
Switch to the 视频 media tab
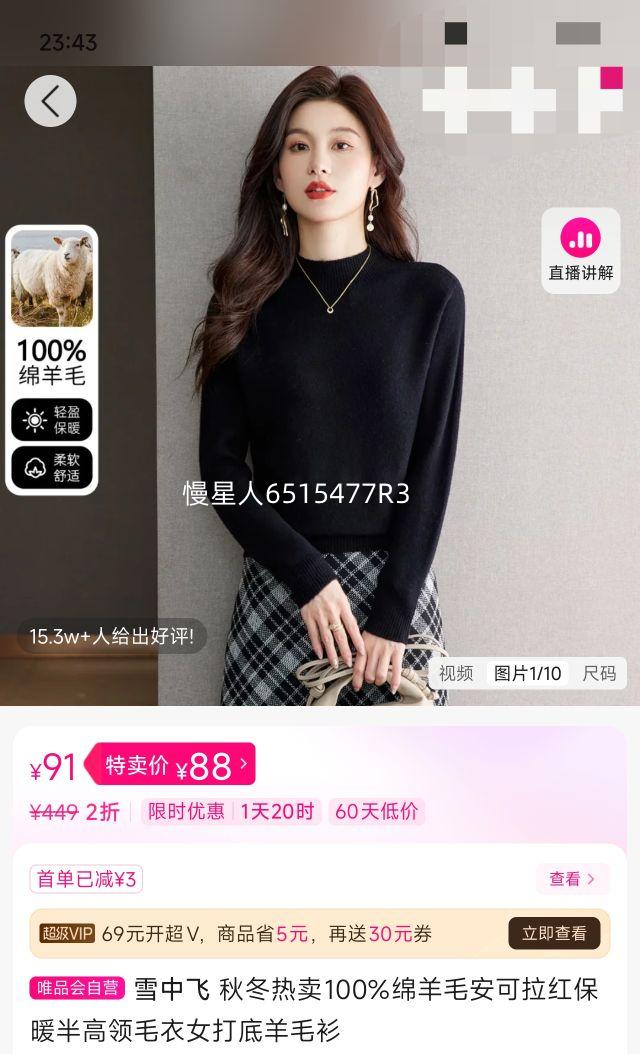(x=456, y=673)
